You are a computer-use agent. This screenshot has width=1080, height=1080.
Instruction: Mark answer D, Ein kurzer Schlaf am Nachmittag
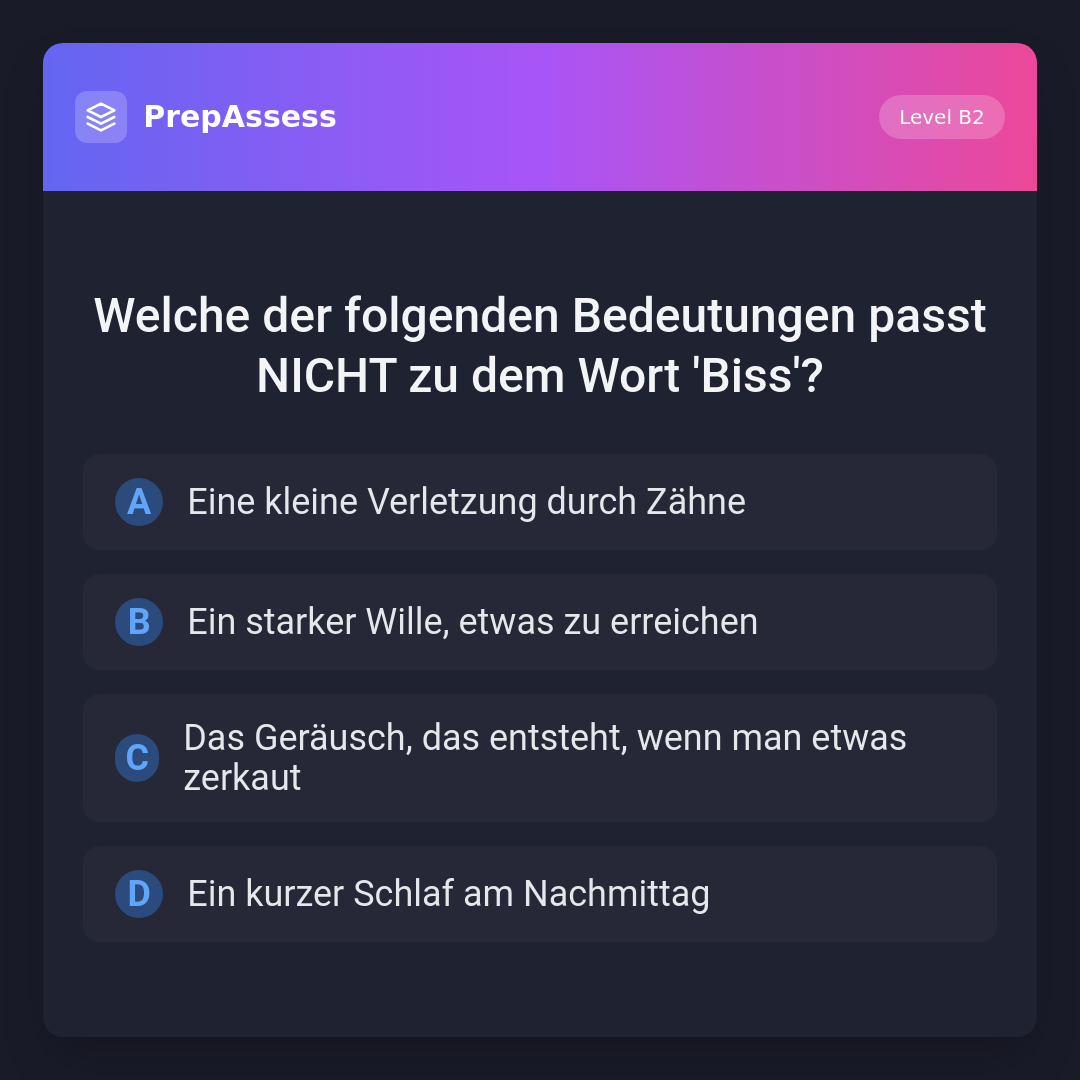point(540,894)
